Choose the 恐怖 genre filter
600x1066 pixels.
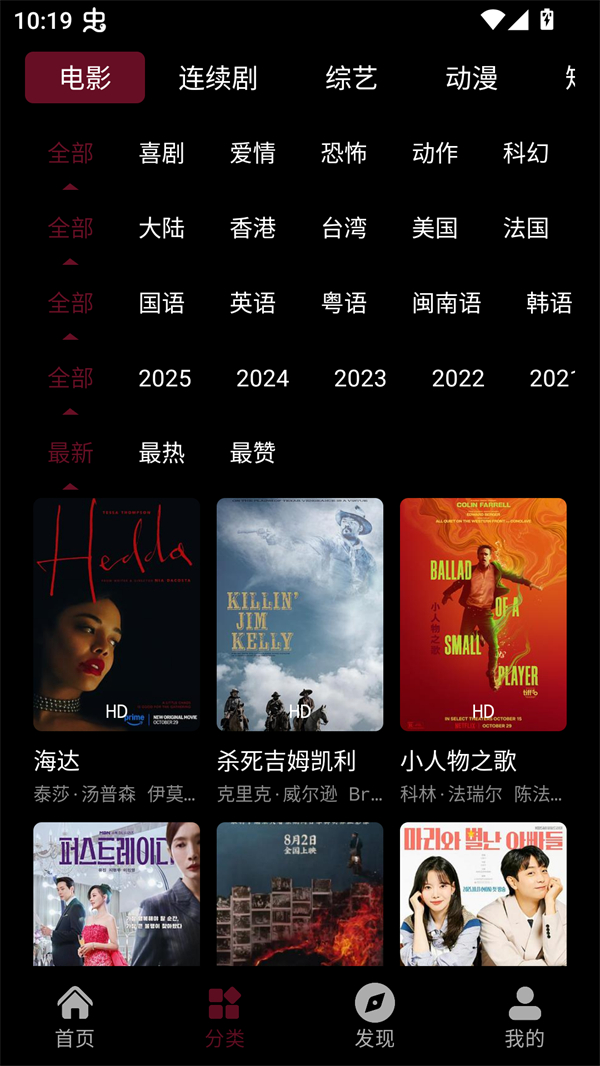point(344,153)
